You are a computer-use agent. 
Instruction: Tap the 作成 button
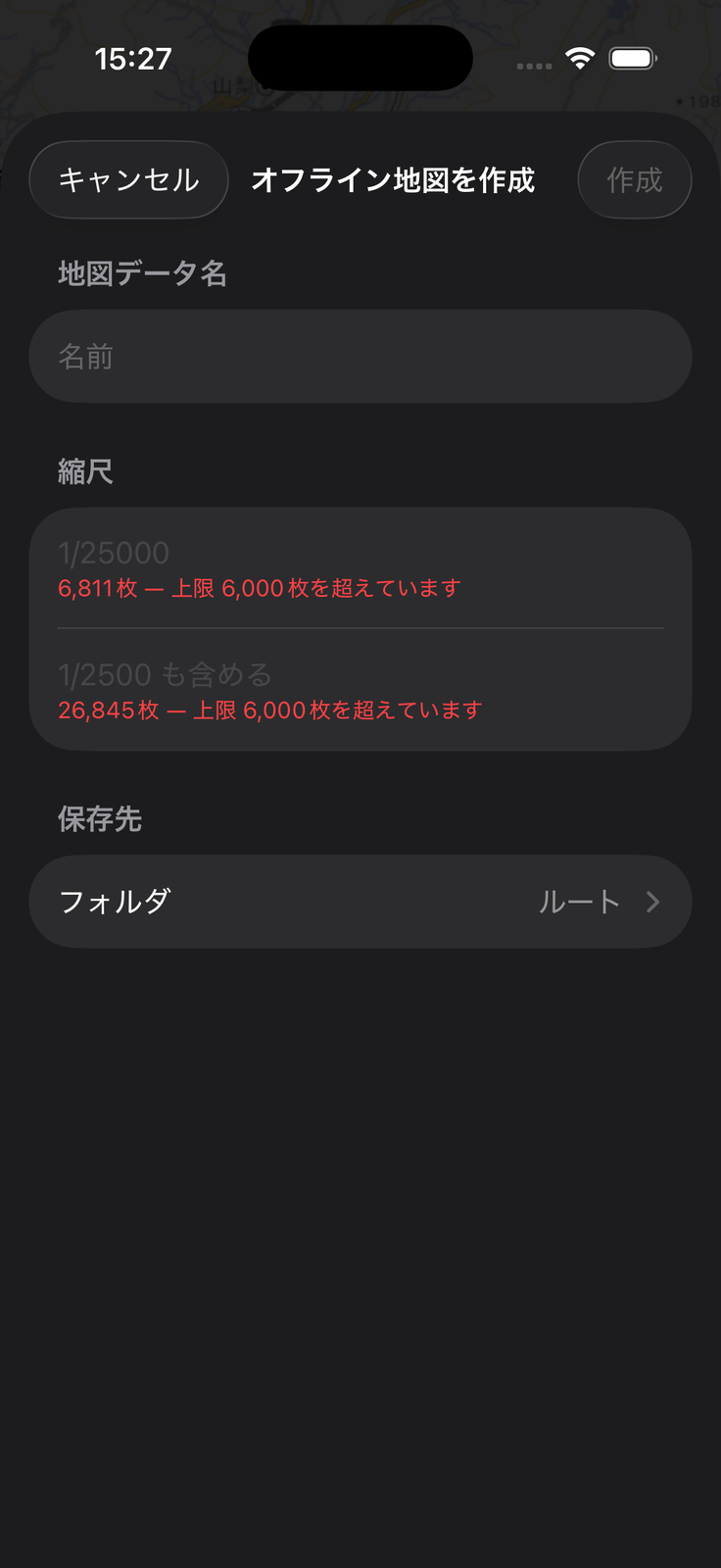point(635,179)
